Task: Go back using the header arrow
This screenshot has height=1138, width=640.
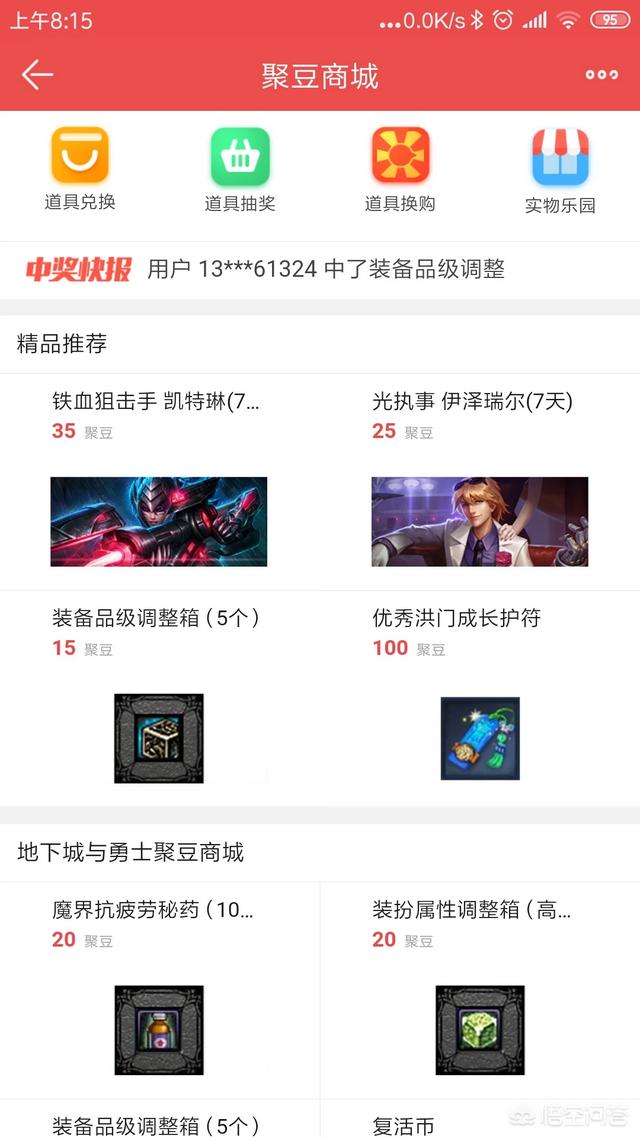Action: (x=37, y=75)
